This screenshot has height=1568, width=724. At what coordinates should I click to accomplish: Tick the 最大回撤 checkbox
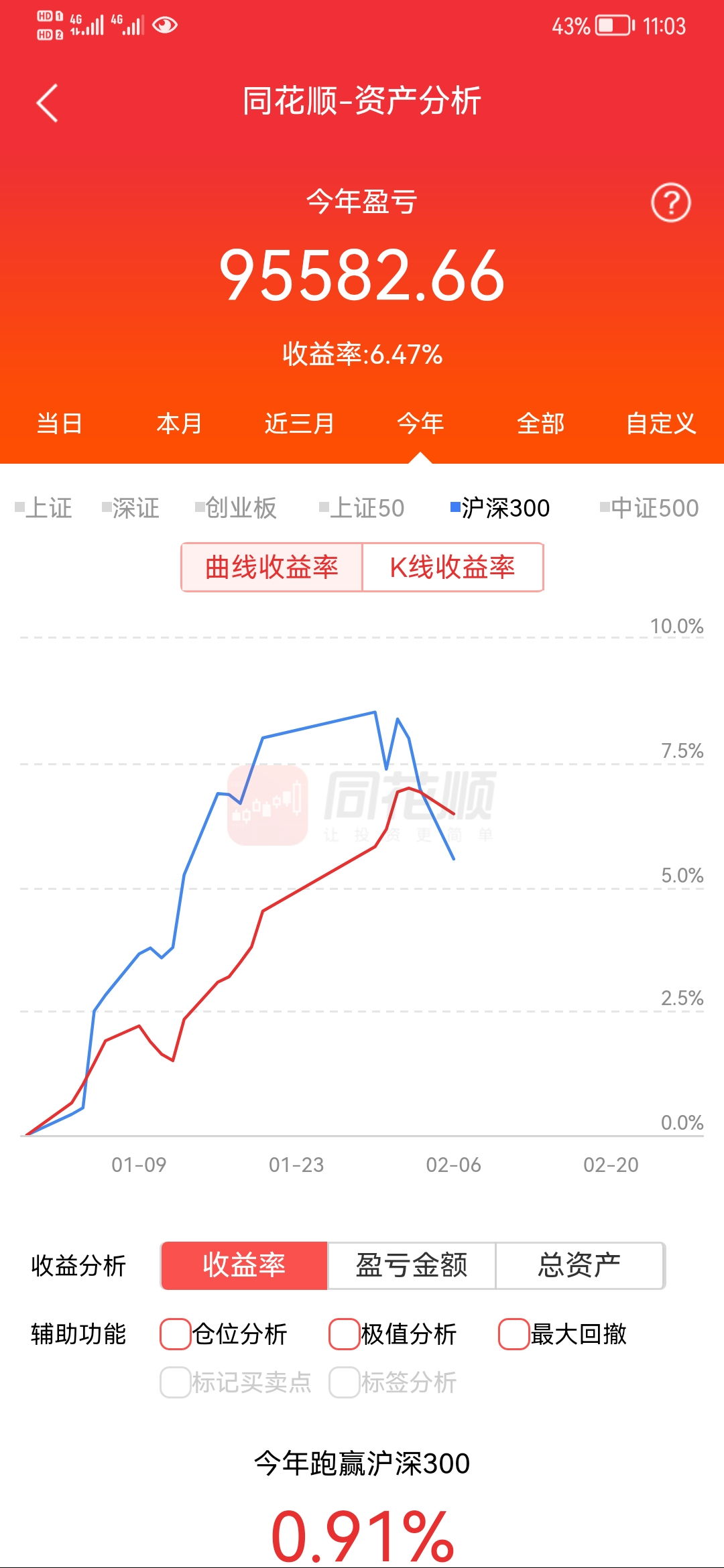(x=514, y=1333)
